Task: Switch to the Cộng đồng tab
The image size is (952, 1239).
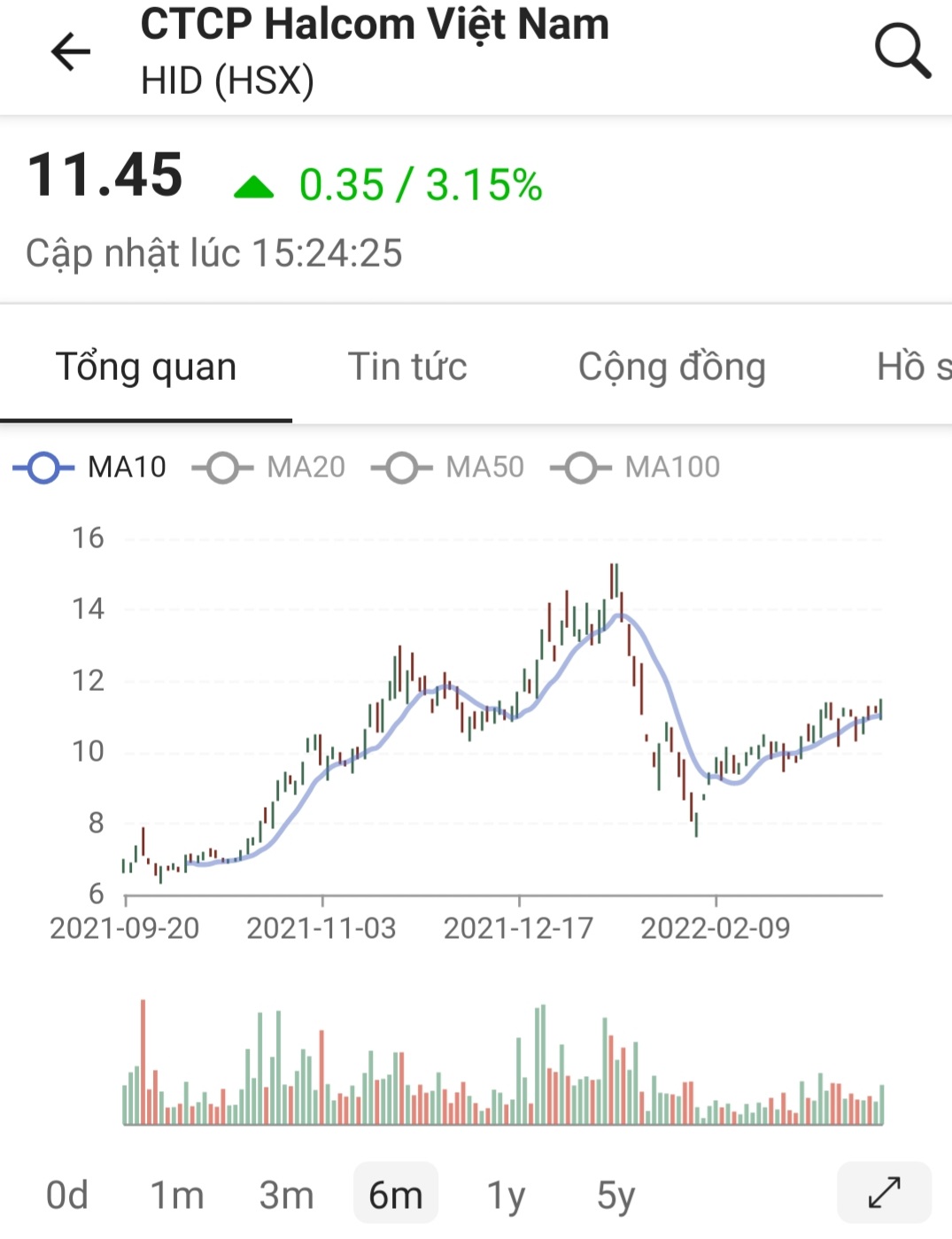Action: click(671, 367)
